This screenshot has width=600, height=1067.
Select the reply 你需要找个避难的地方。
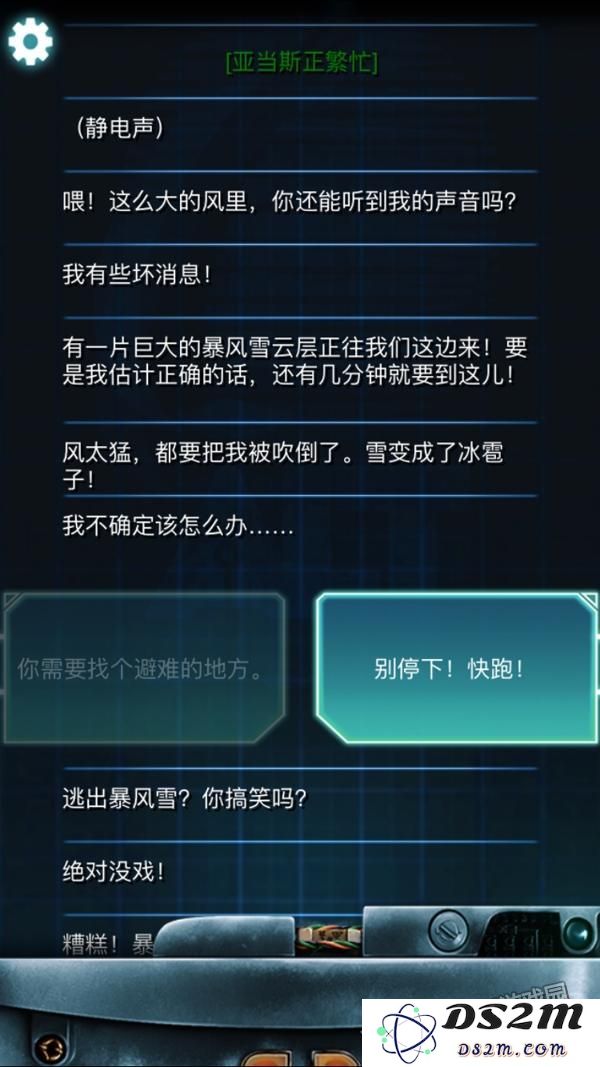144,668
